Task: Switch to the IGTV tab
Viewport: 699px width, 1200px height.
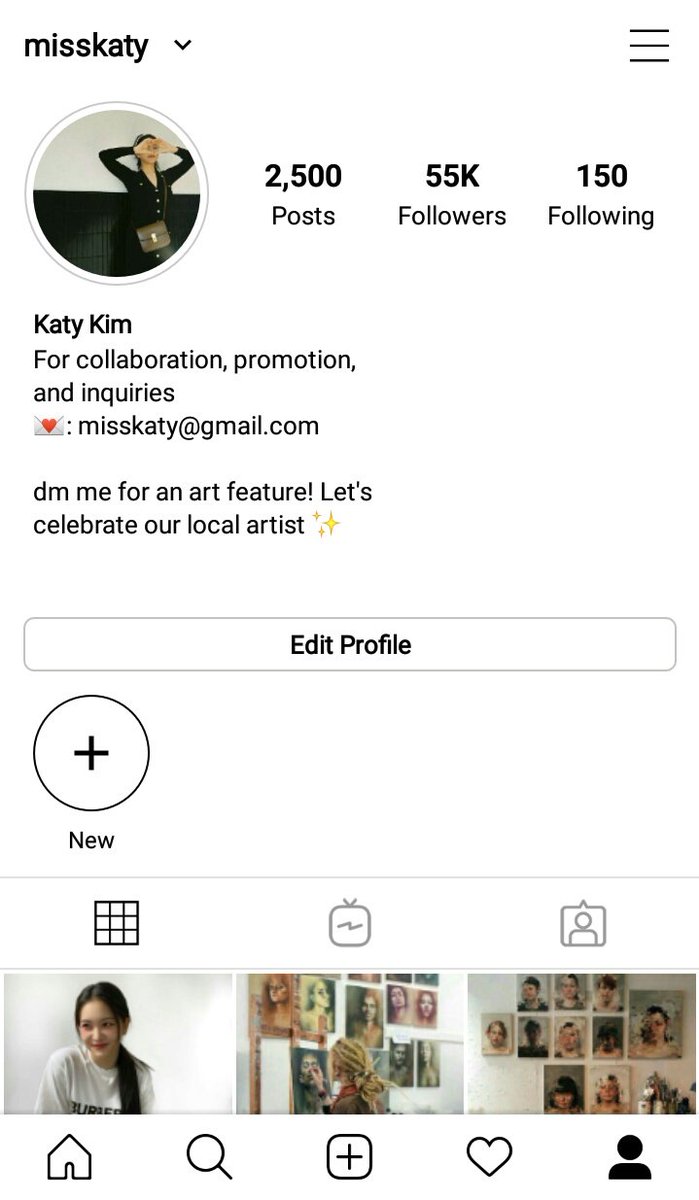Action: pos(350,923)
